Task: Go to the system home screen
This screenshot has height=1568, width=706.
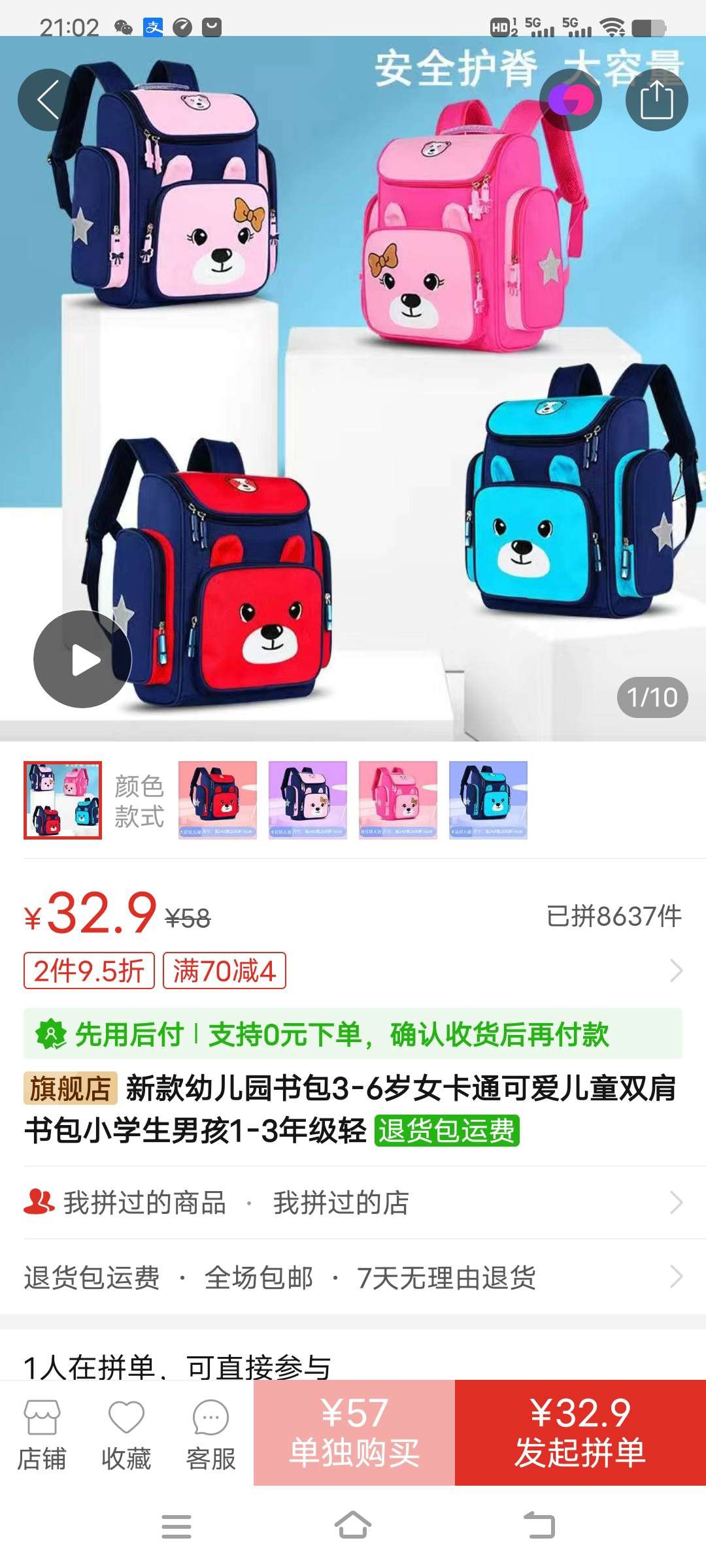Action: click(x=353, y=1526)
